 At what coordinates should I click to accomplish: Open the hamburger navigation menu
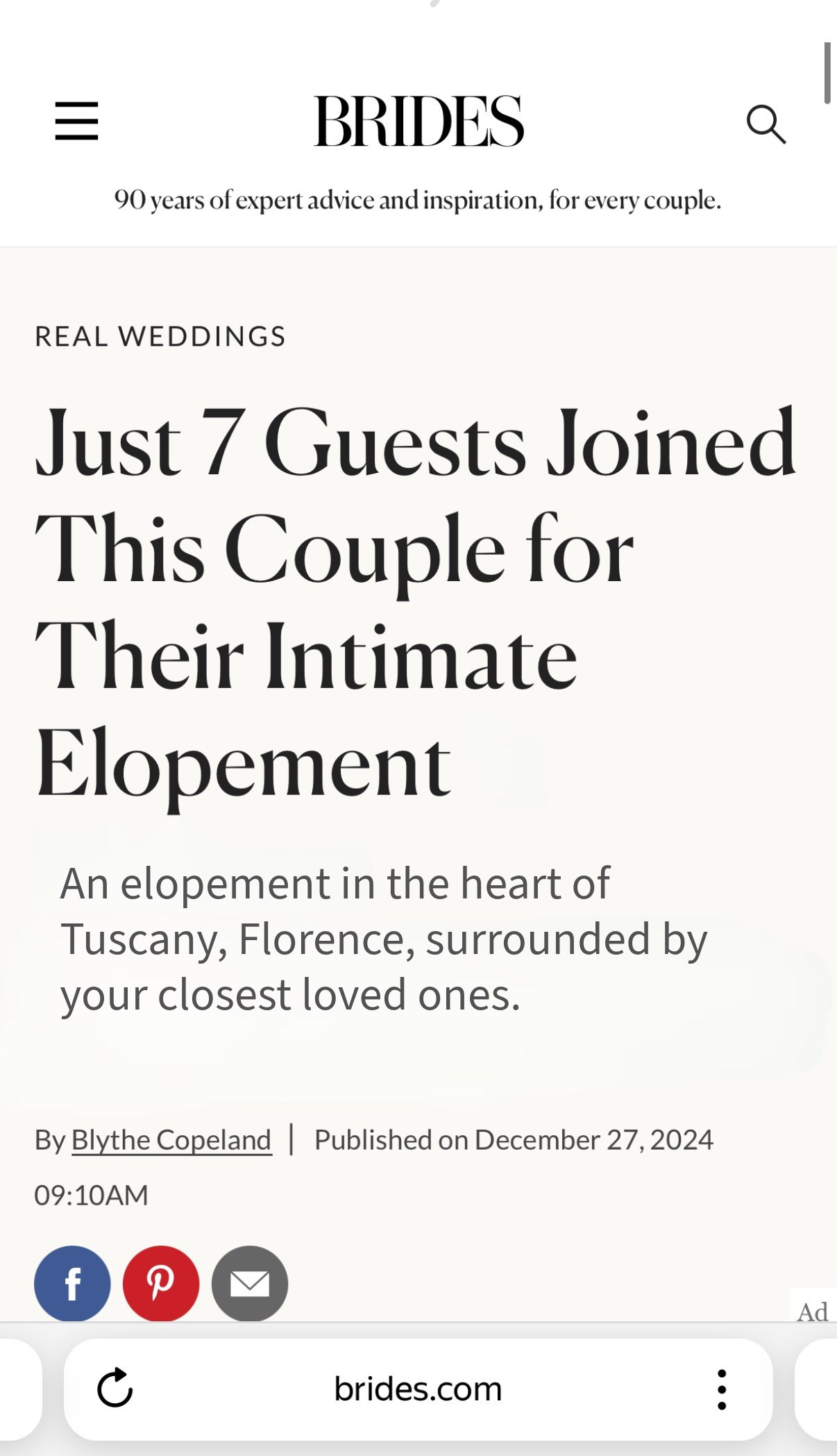coord(76,121)
